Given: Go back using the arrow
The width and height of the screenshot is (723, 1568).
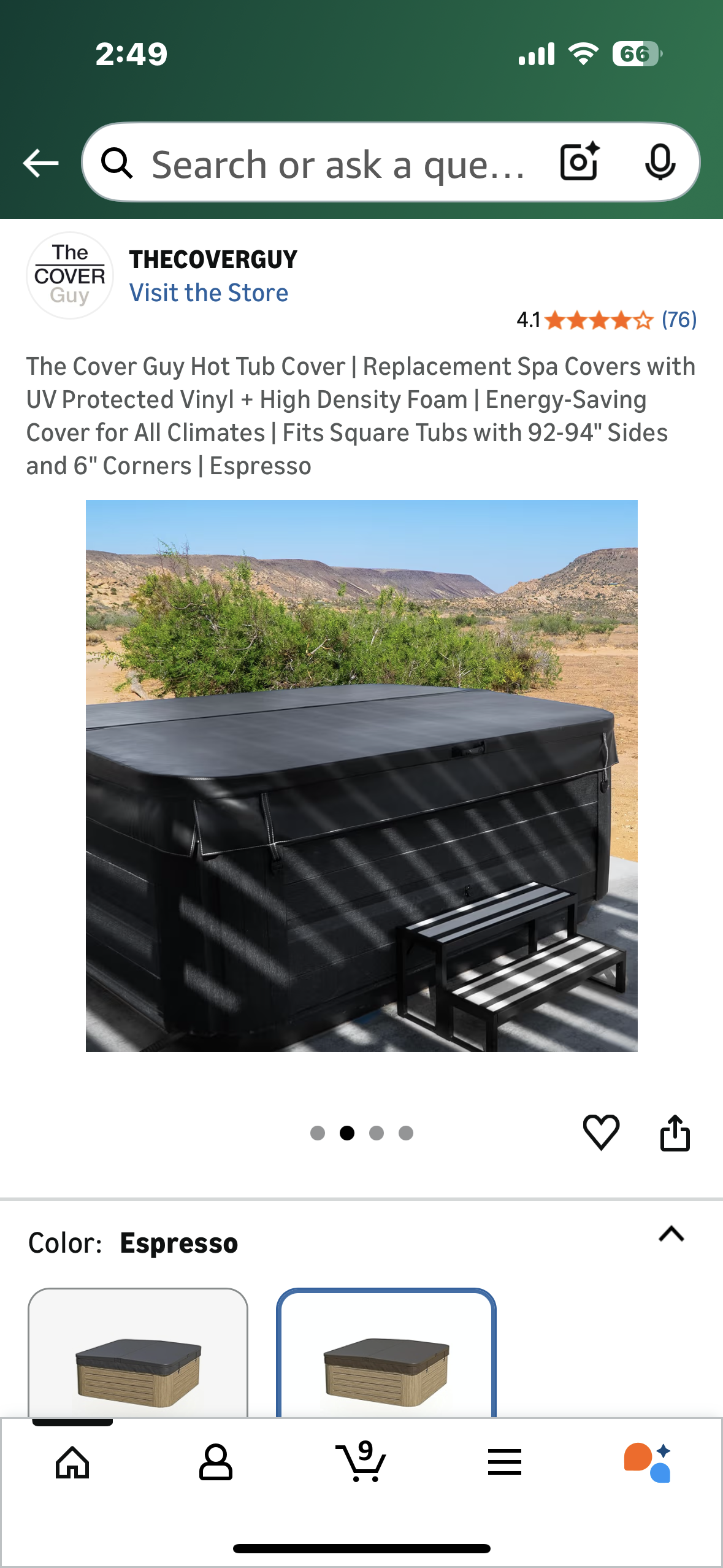Looking at the screenshot, I should [x=40, y=163].
